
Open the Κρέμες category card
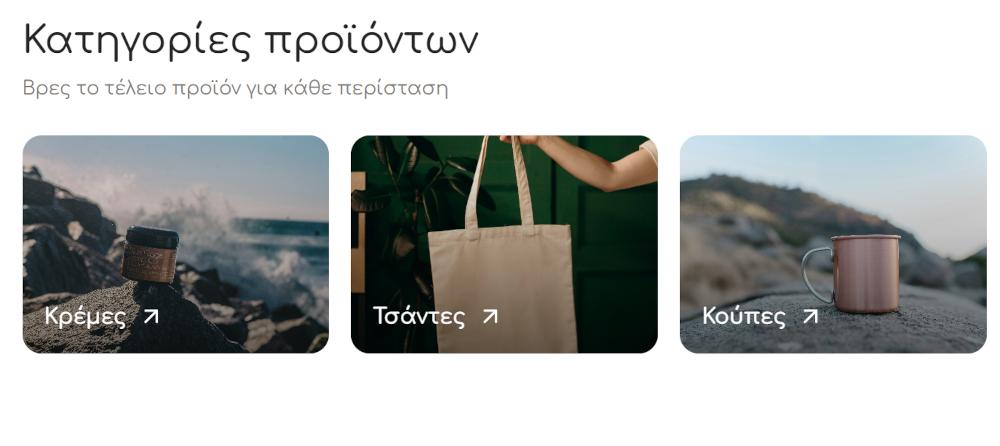(x=175, y=244)
